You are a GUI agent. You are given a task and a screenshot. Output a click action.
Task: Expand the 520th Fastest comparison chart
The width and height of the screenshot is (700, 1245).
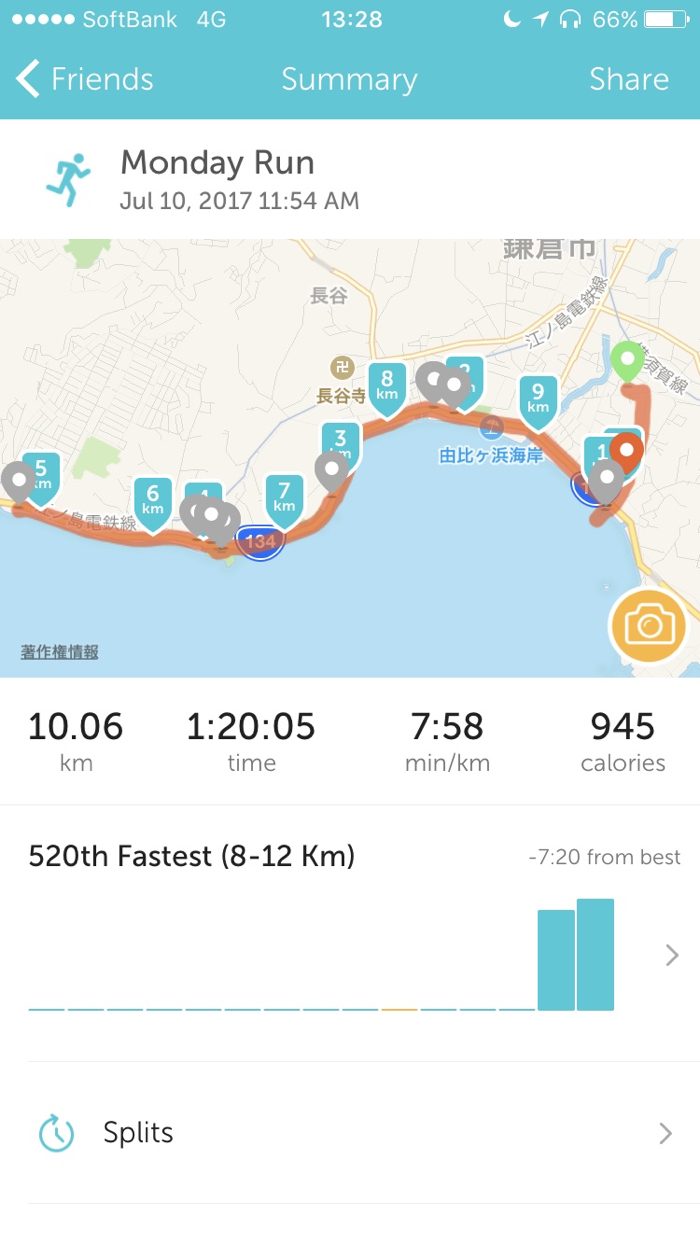(x=671, y=956)
